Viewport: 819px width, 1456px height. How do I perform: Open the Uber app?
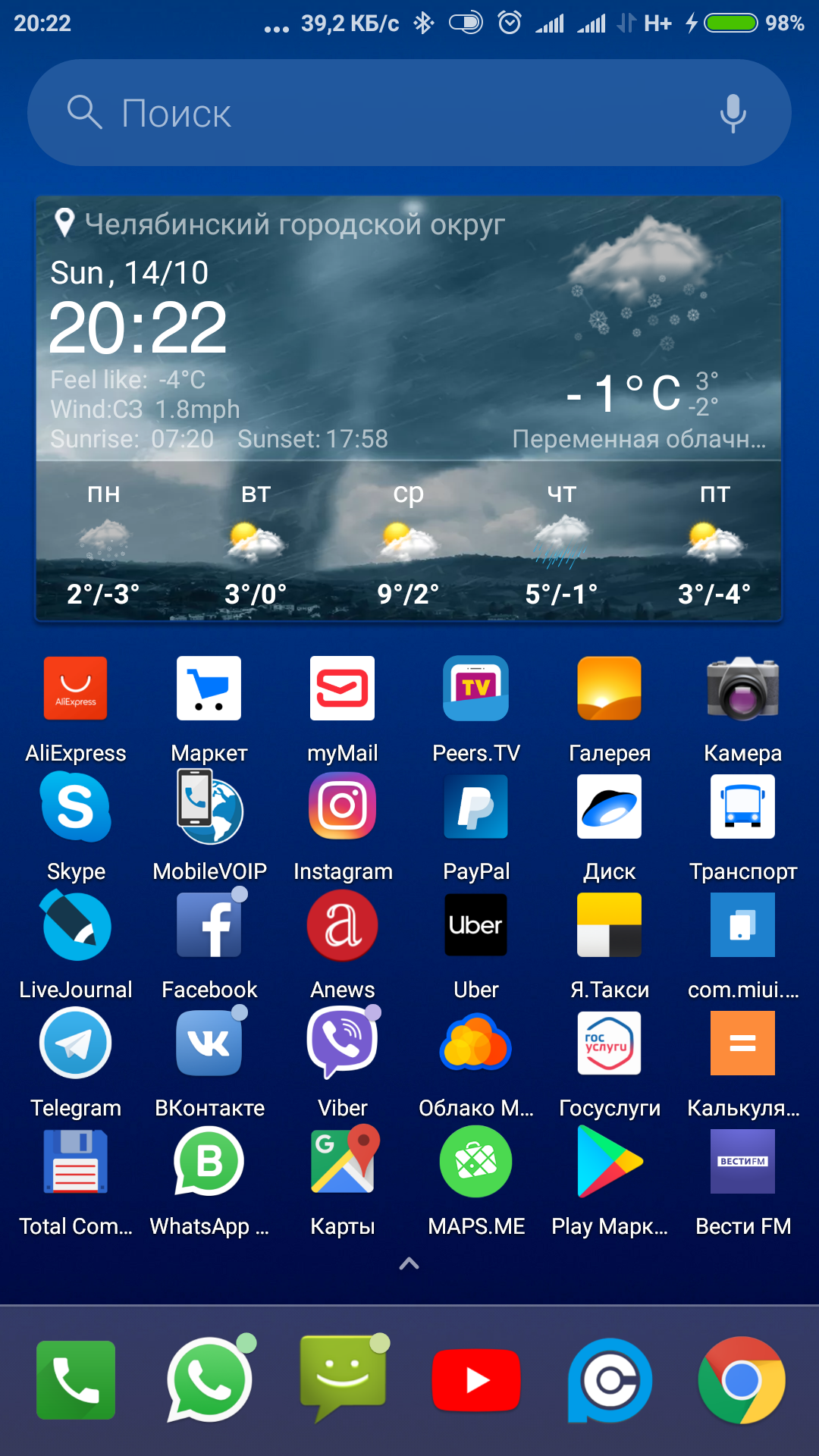[x=476, y=925]
